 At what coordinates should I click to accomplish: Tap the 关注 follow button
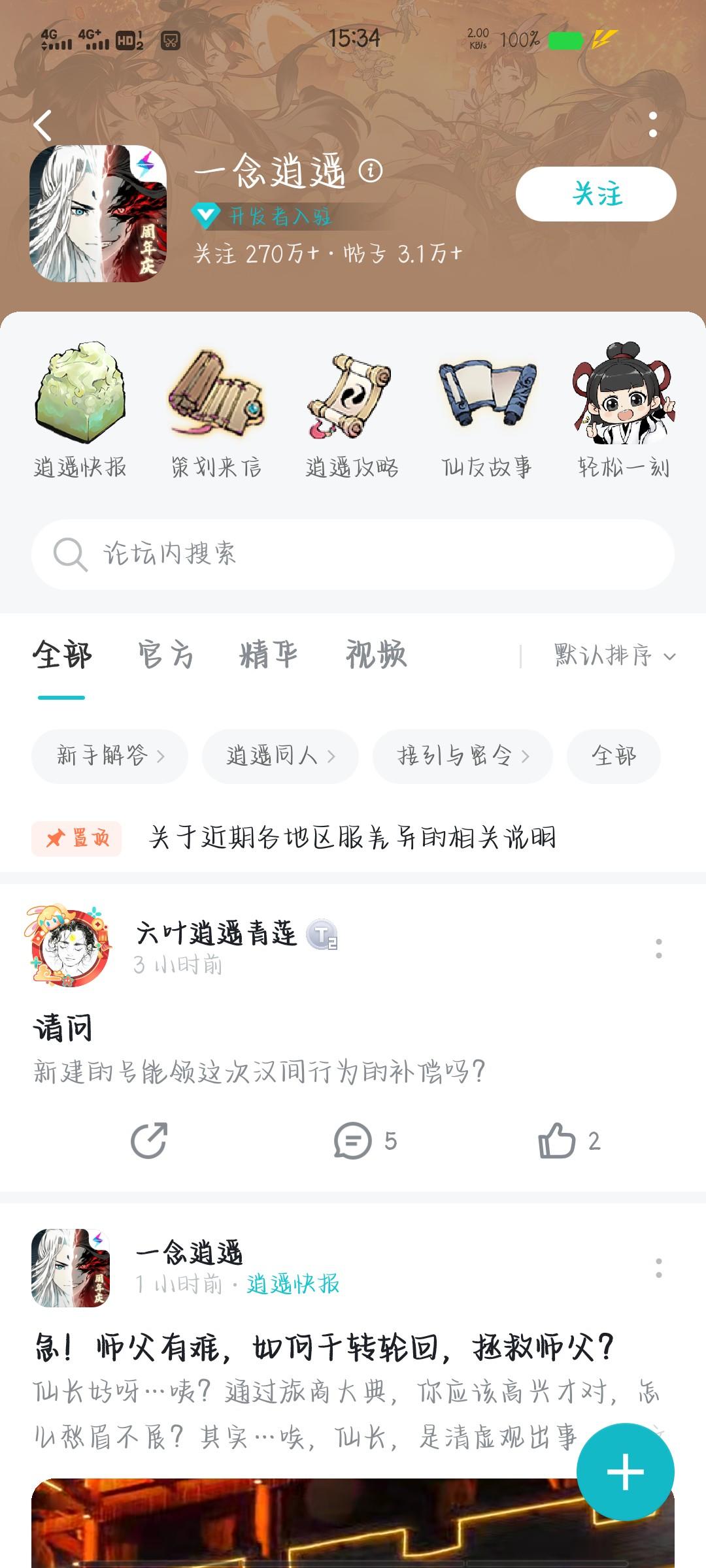(x=596, y=194)
